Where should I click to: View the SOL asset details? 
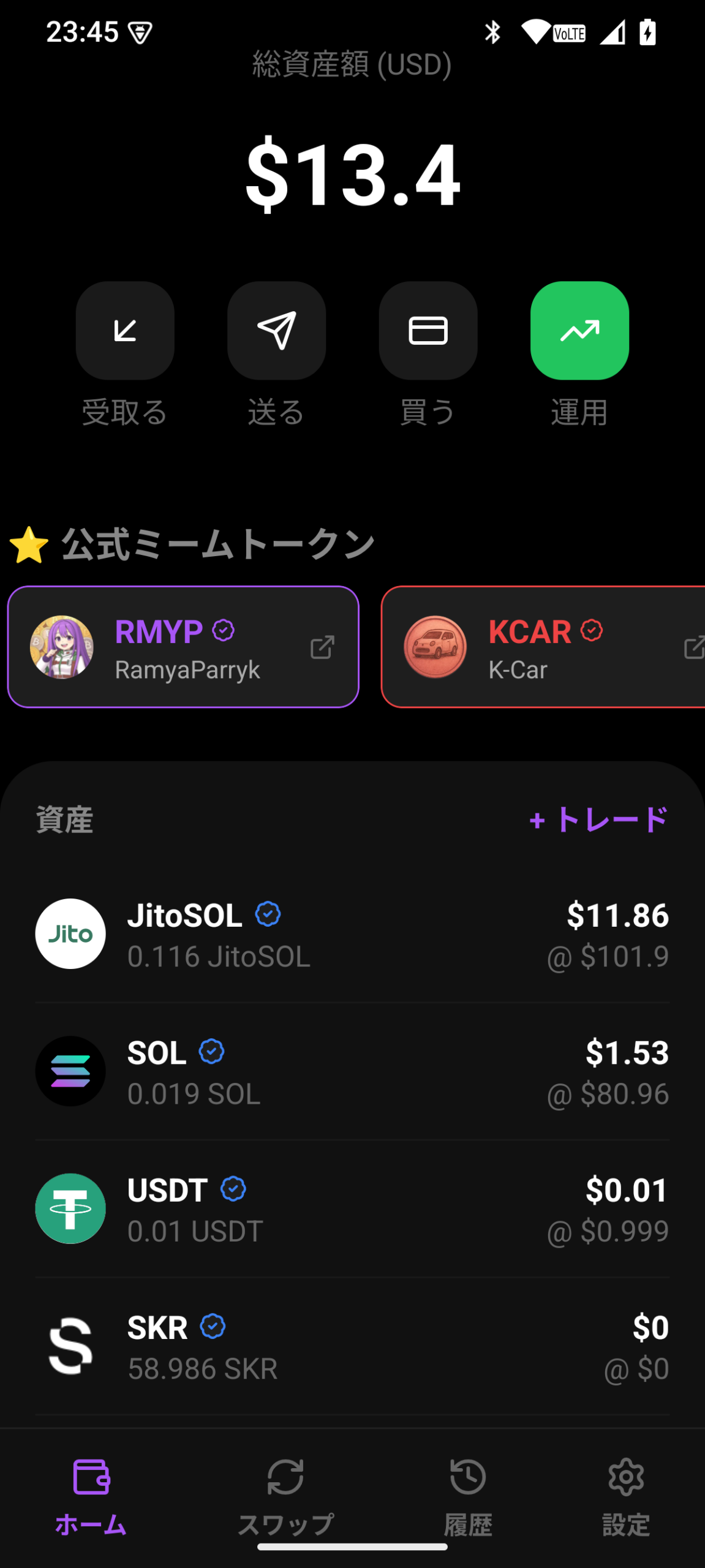point(352,1071)
